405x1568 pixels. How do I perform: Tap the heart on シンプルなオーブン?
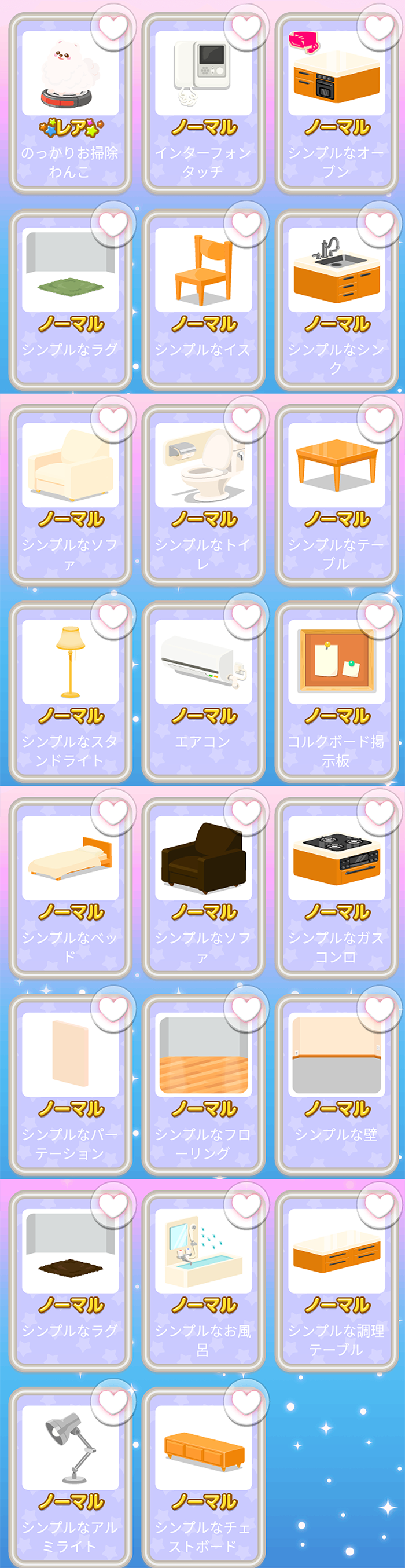[379, 26]
